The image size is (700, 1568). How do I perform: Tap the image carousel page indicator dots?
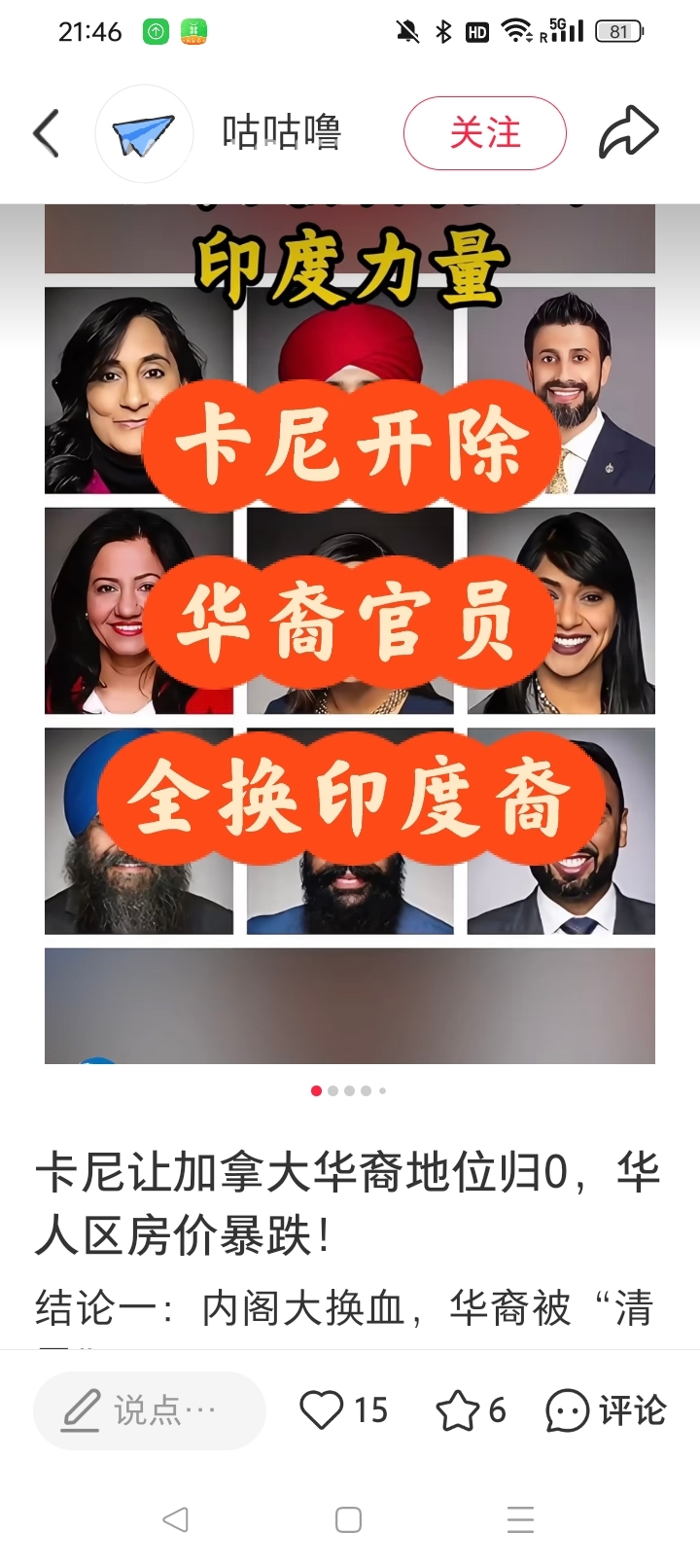pos(349,1090)
